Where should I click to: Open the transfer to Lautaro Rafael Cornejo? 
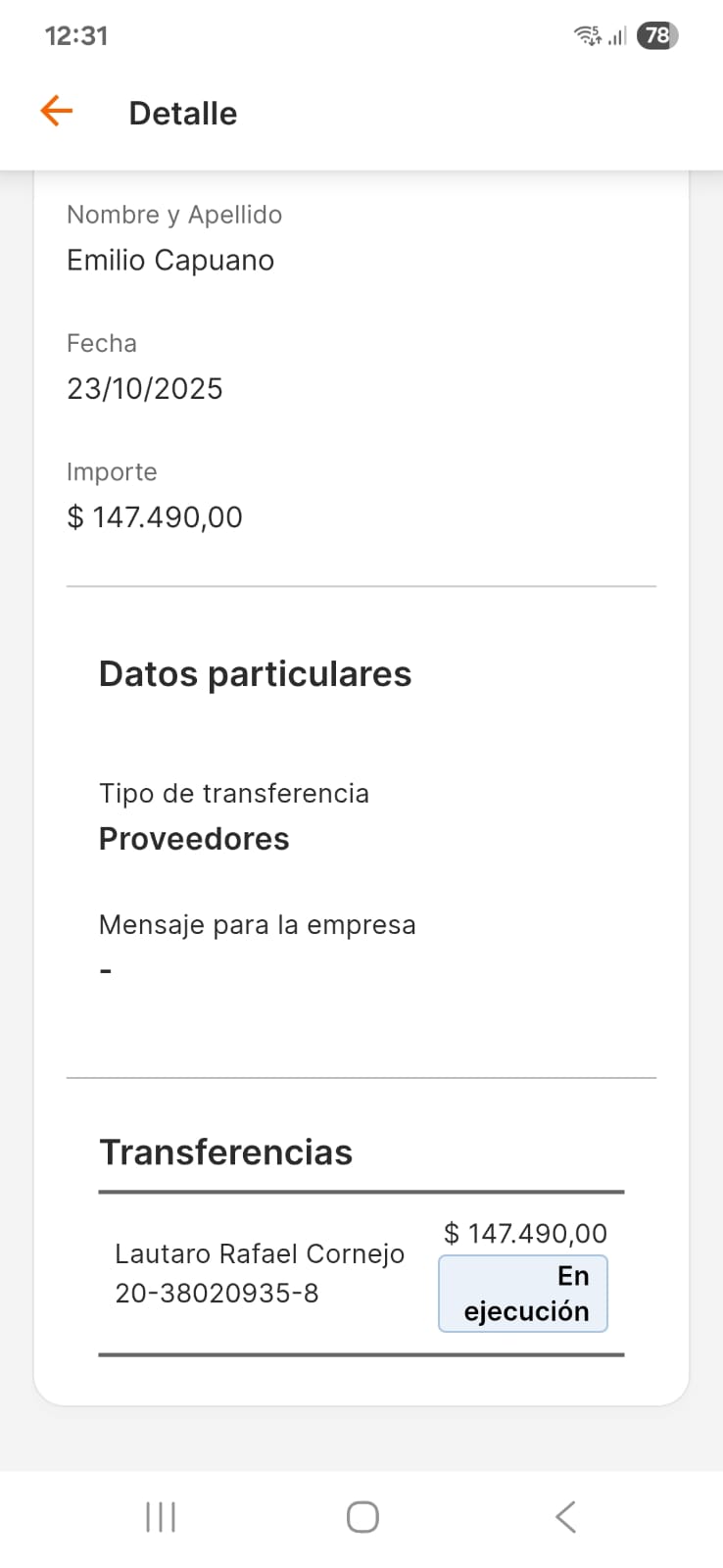pos(261,1273)
